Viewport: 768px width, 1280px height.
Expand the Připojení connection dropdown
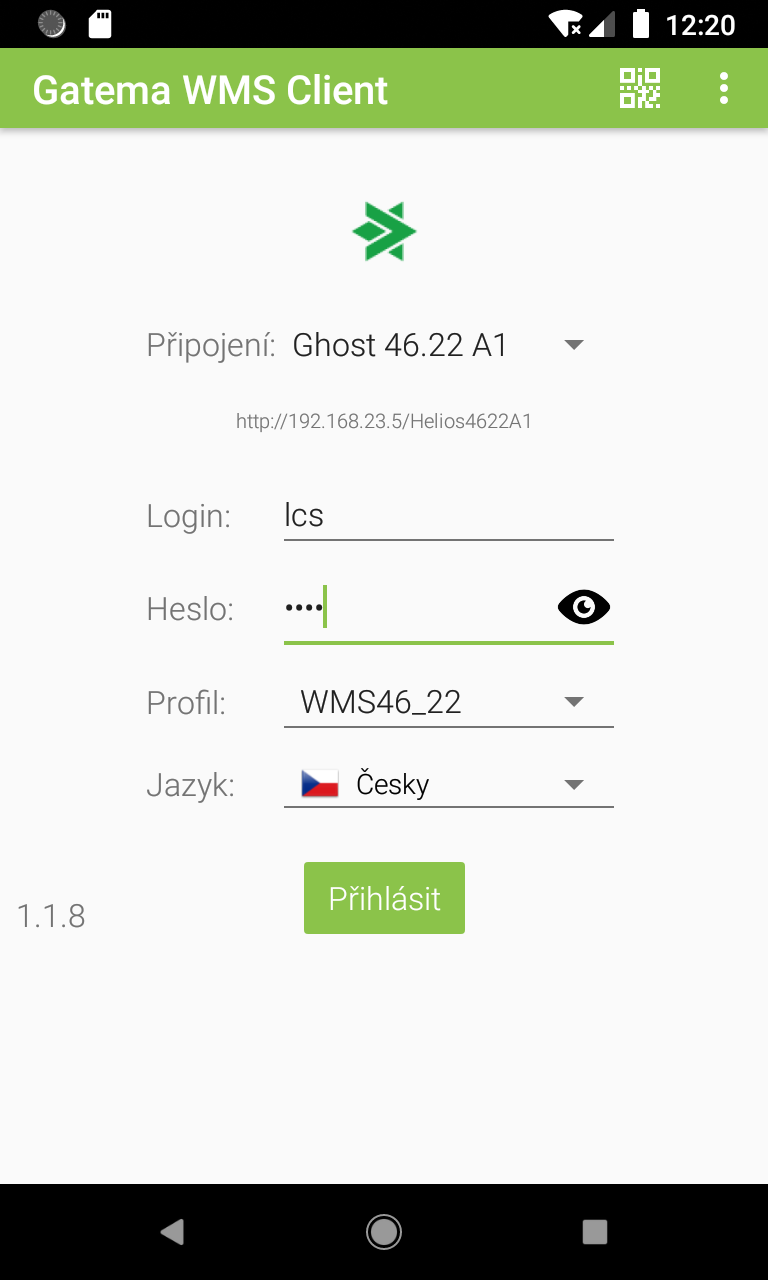pos(437,346)
